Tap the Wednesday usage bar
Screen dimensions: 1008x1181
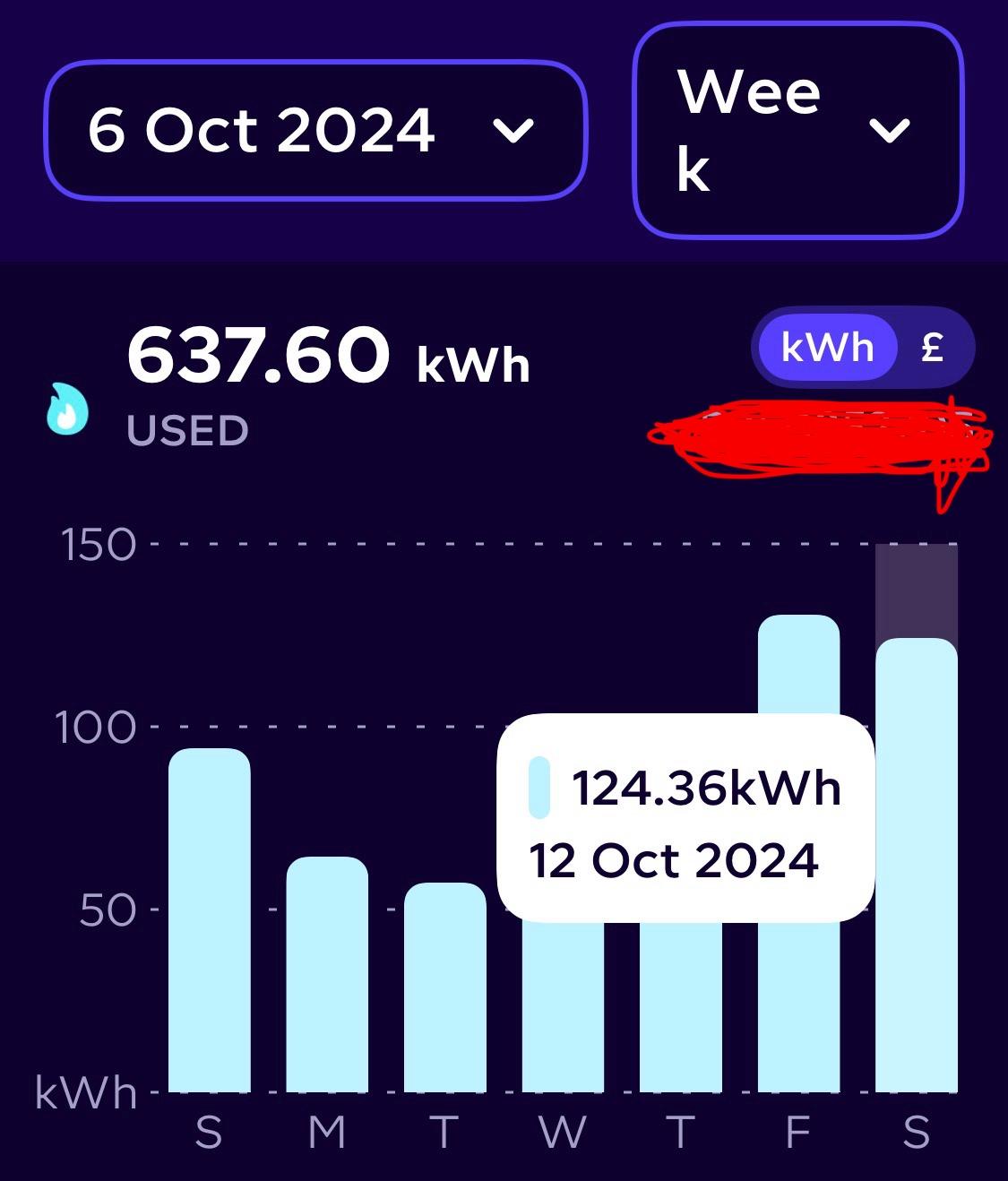pyautogui.click(x=563, y=1005)
